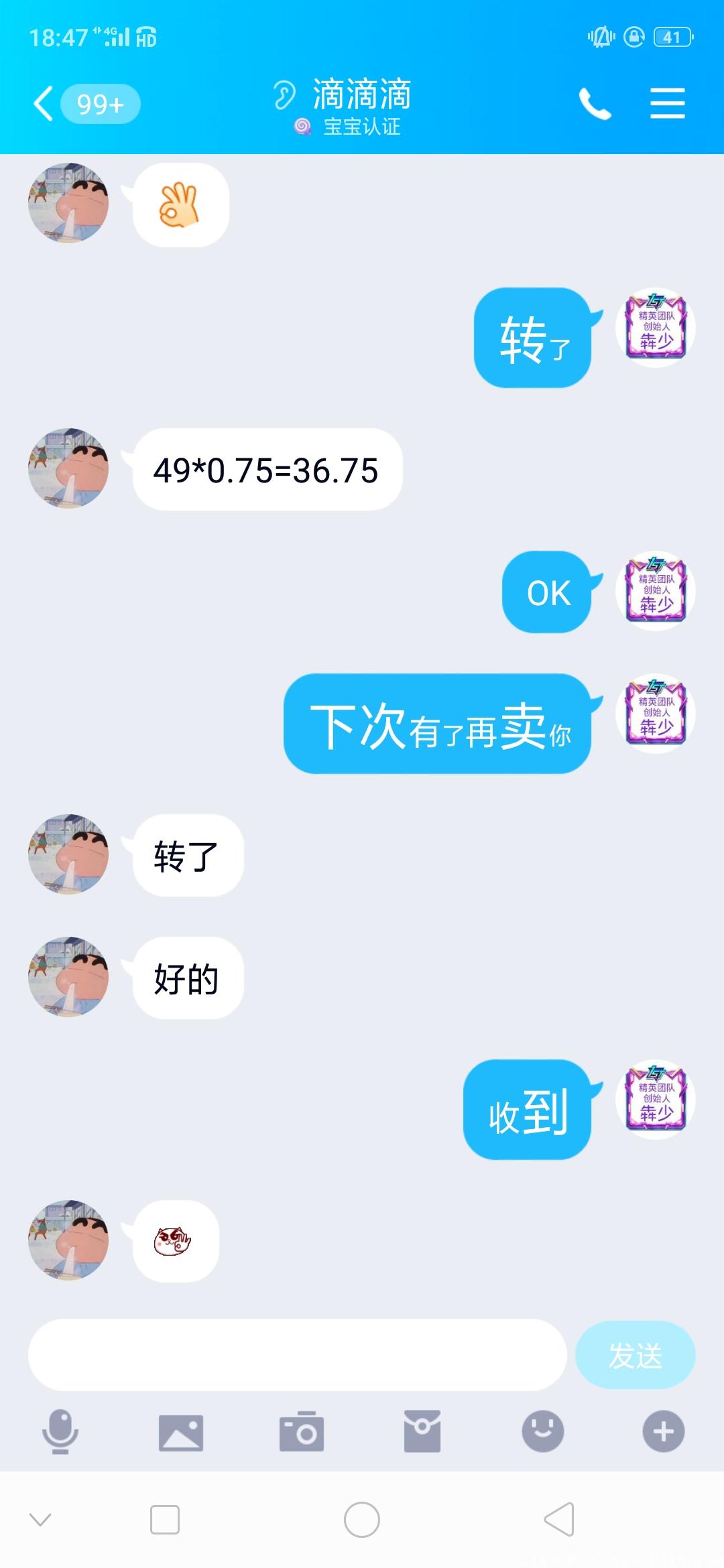Select the voice message microphone icon
Screen dimensions: 724x1568
[x=60, y=1432]
